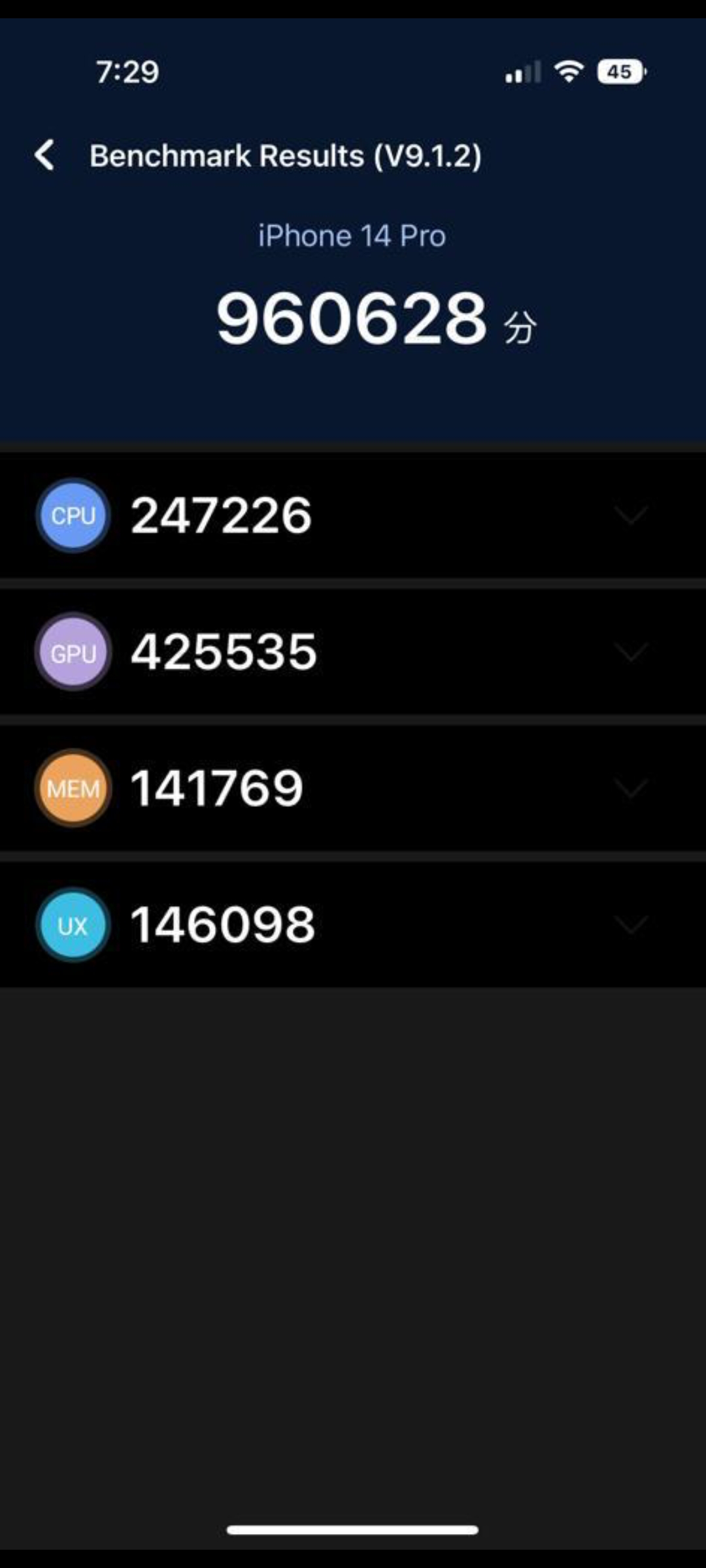Expand the CPU score details
The height and width of the screenshot is (1568, 706).
631,515
